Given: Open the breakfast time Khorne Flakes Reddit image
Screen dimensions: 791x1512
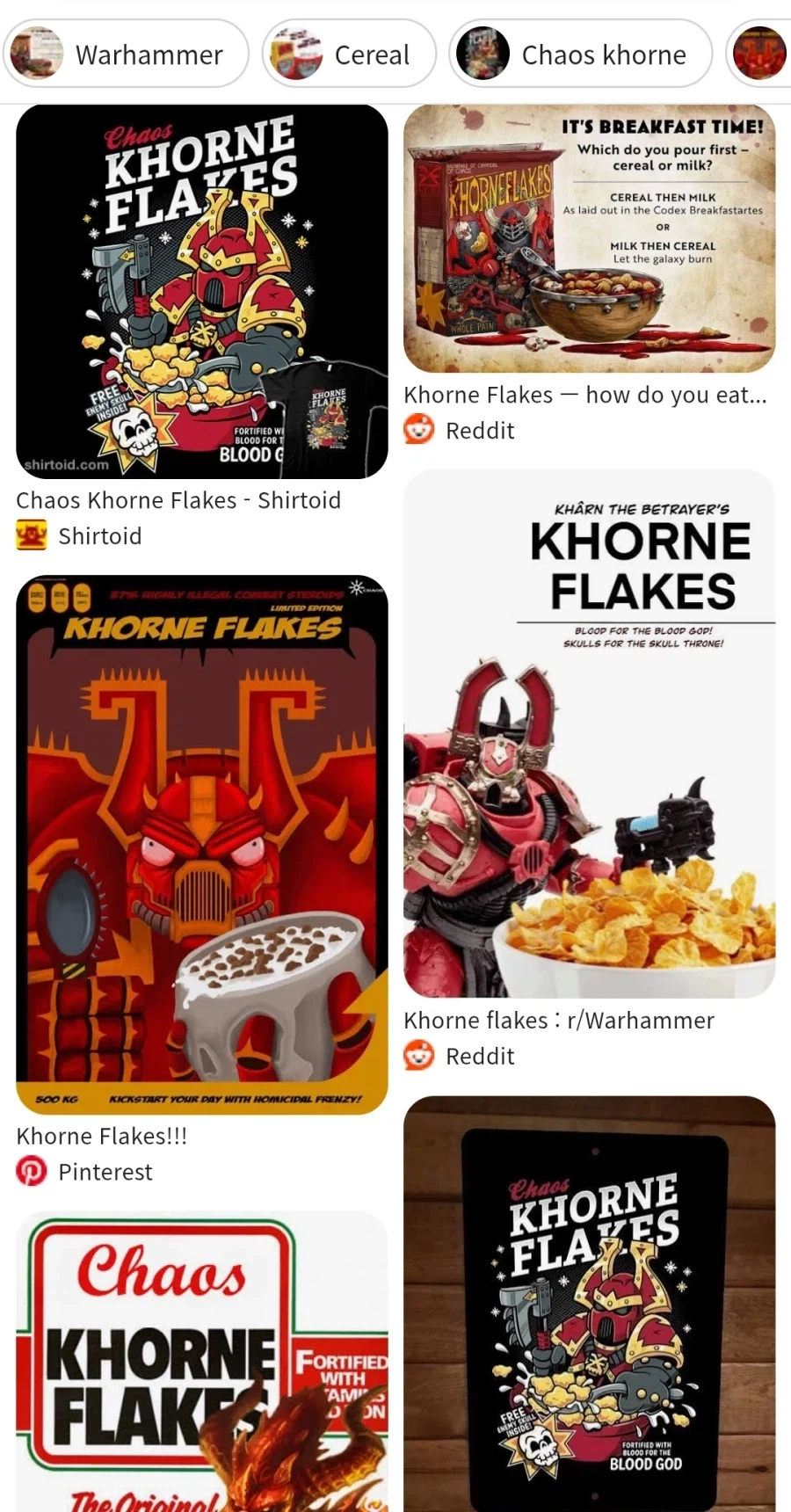Looking at the screenshot, I should [589, 239].
